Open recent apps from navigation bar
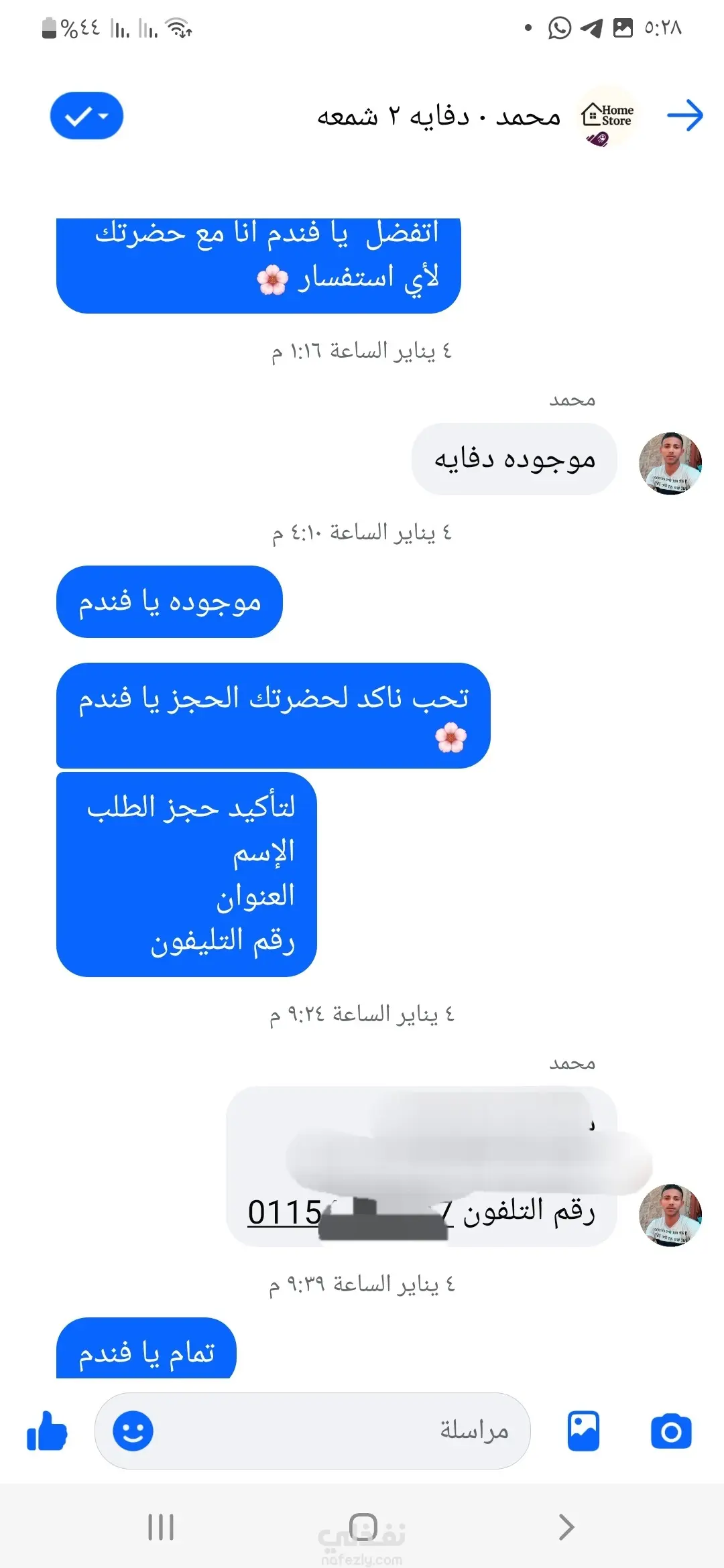Image resolution: width=724 pixels, height=1568 pixels. pyautogui.click(x=161, y=1527)
